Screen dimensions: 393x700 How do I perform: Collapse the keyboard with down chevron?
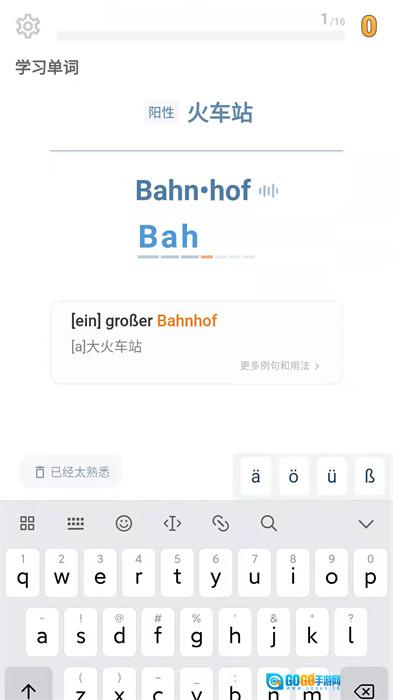[366, 524]
